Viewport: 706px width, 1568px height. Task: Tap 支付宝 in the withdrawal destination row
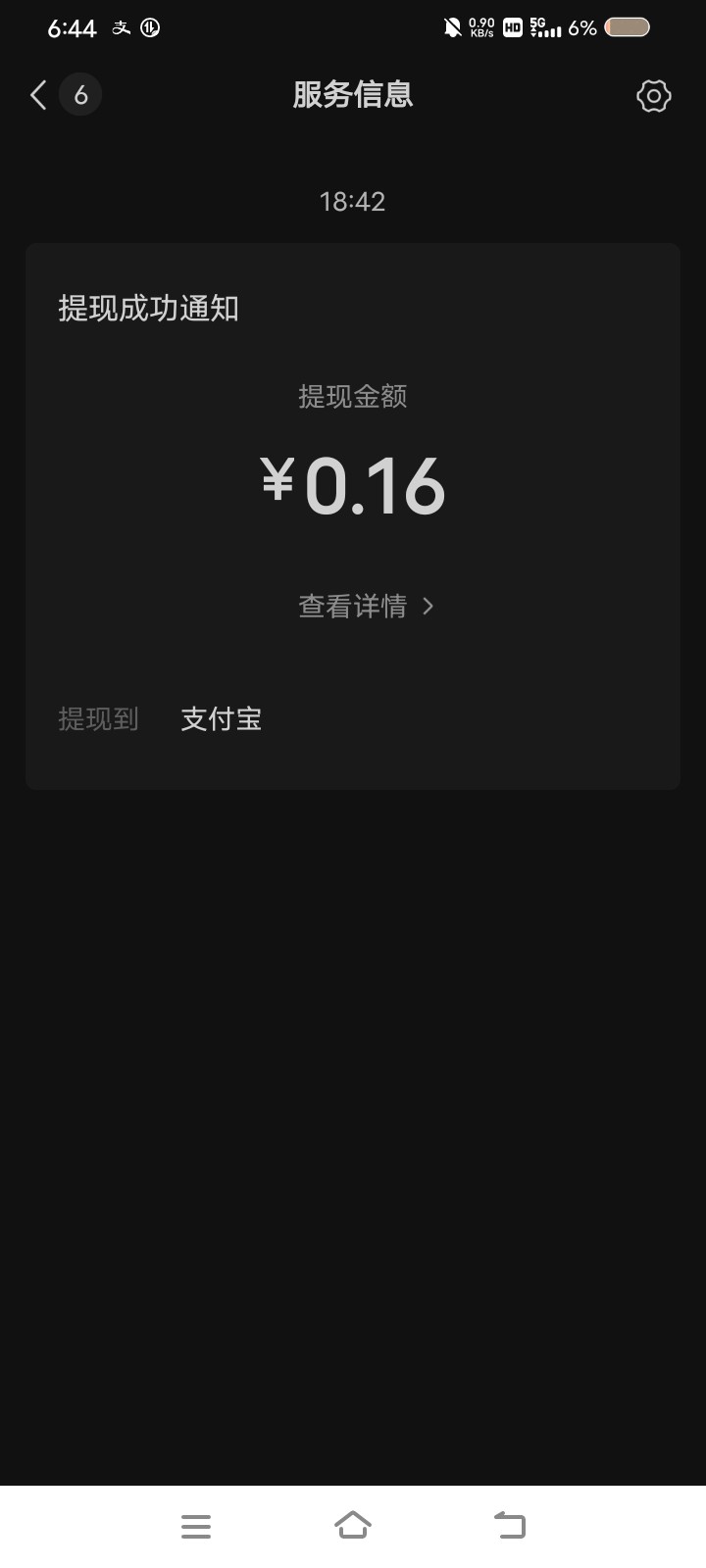click(x=220, y=718)
